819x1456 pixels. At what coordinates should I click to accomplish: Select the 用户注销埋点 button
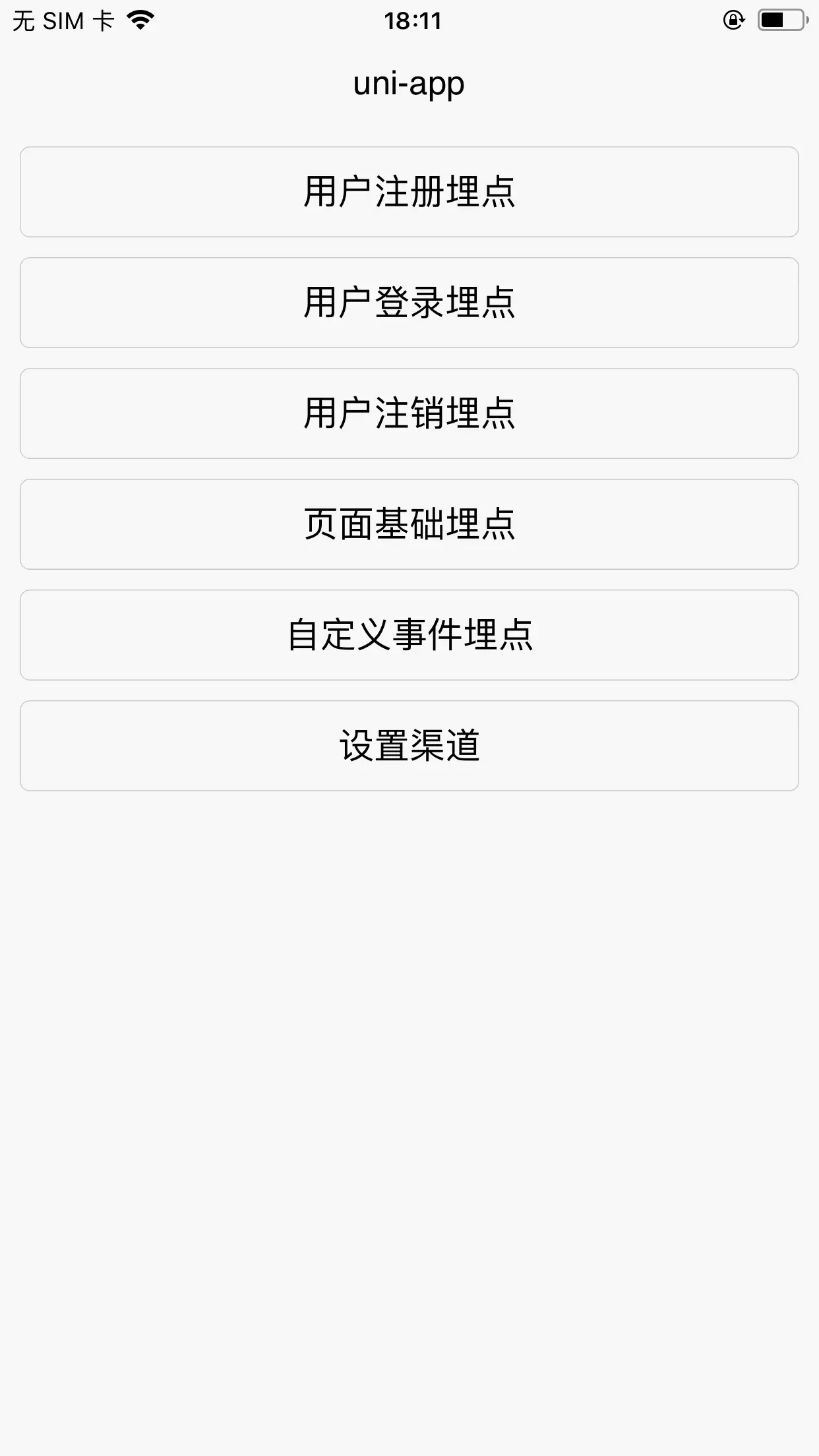click(409, 413)
